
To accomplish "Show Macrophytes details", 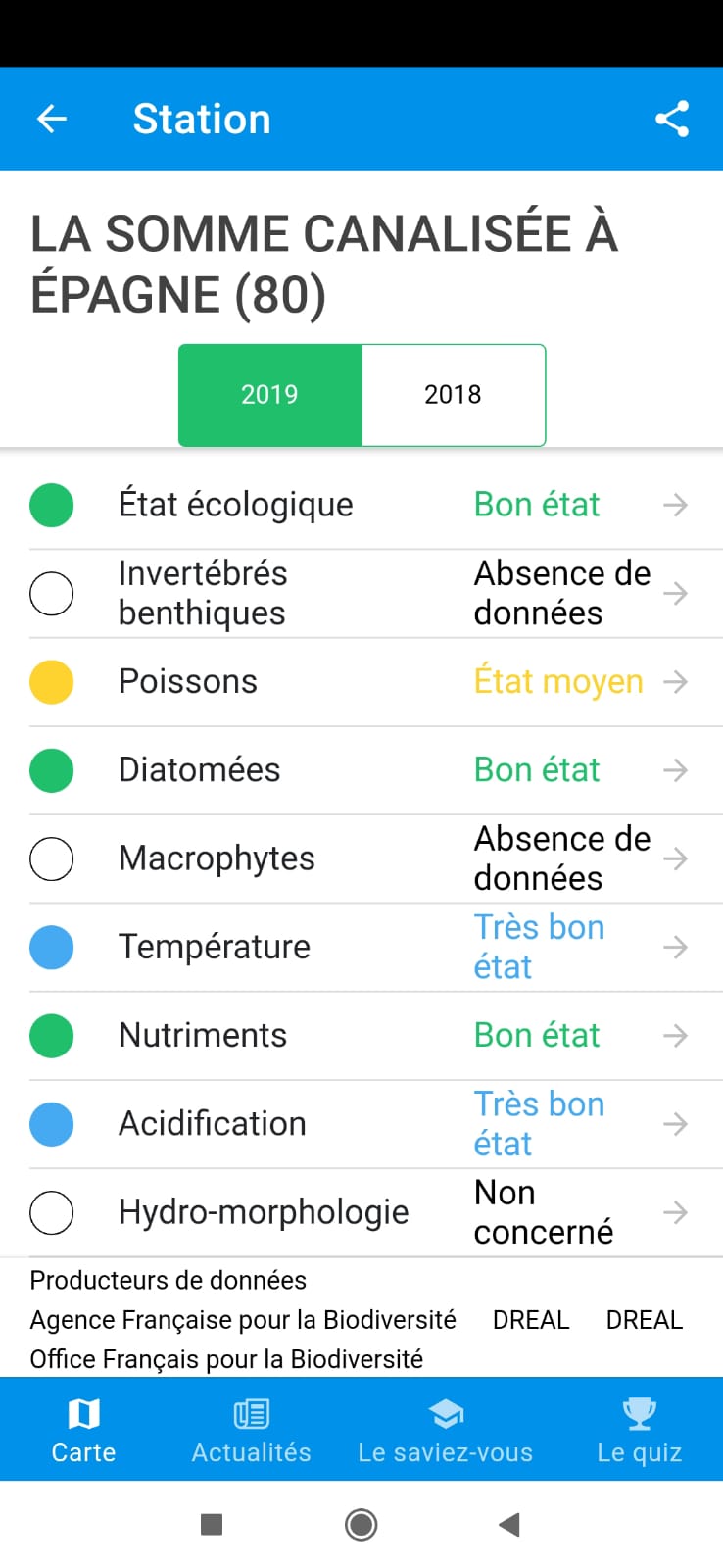I will tap(361, 858).
